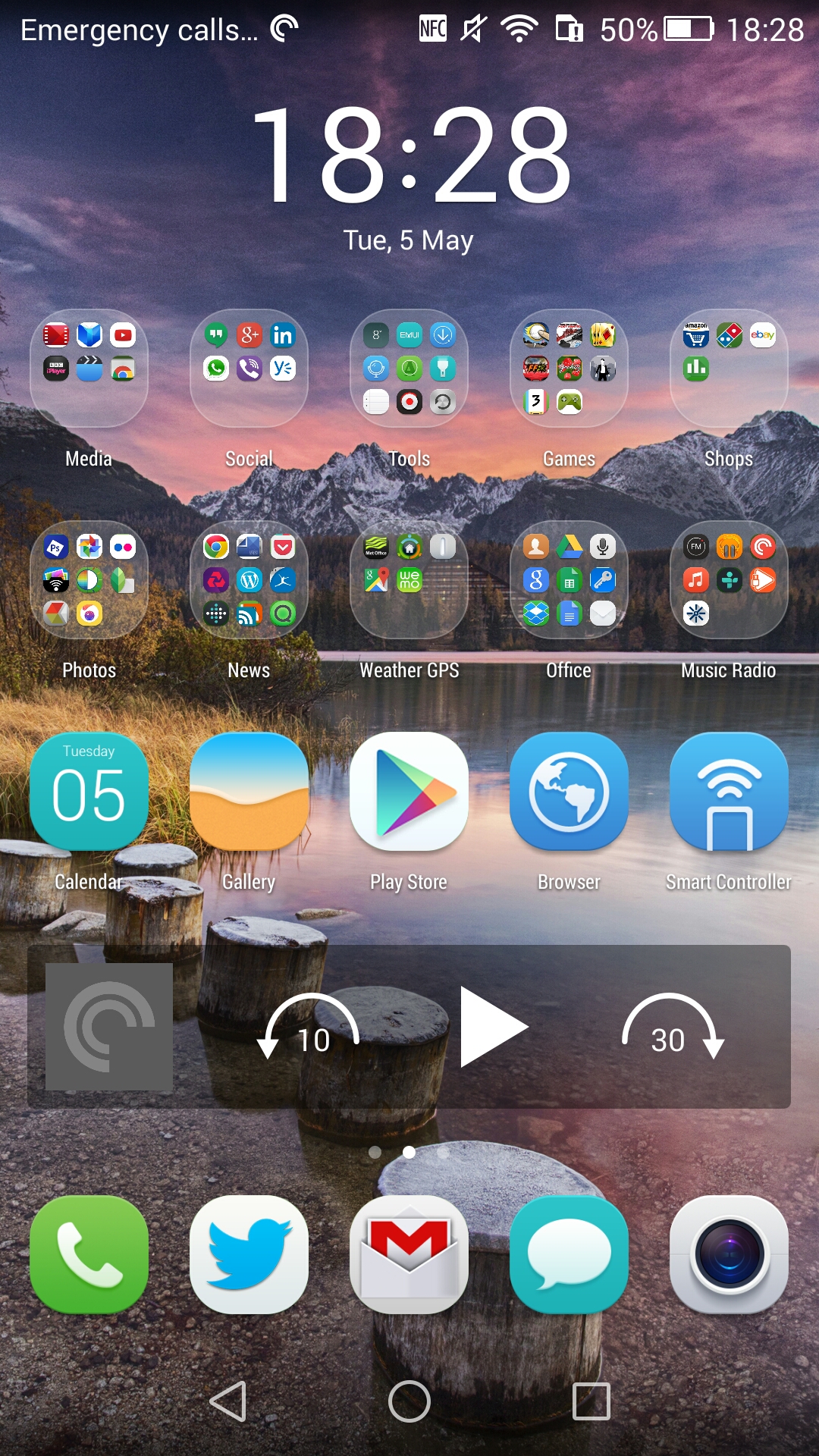The height and width of the screenshot is (1456, 819).
Task: Open Smart Controller
Action: click(x=729, y=792)
